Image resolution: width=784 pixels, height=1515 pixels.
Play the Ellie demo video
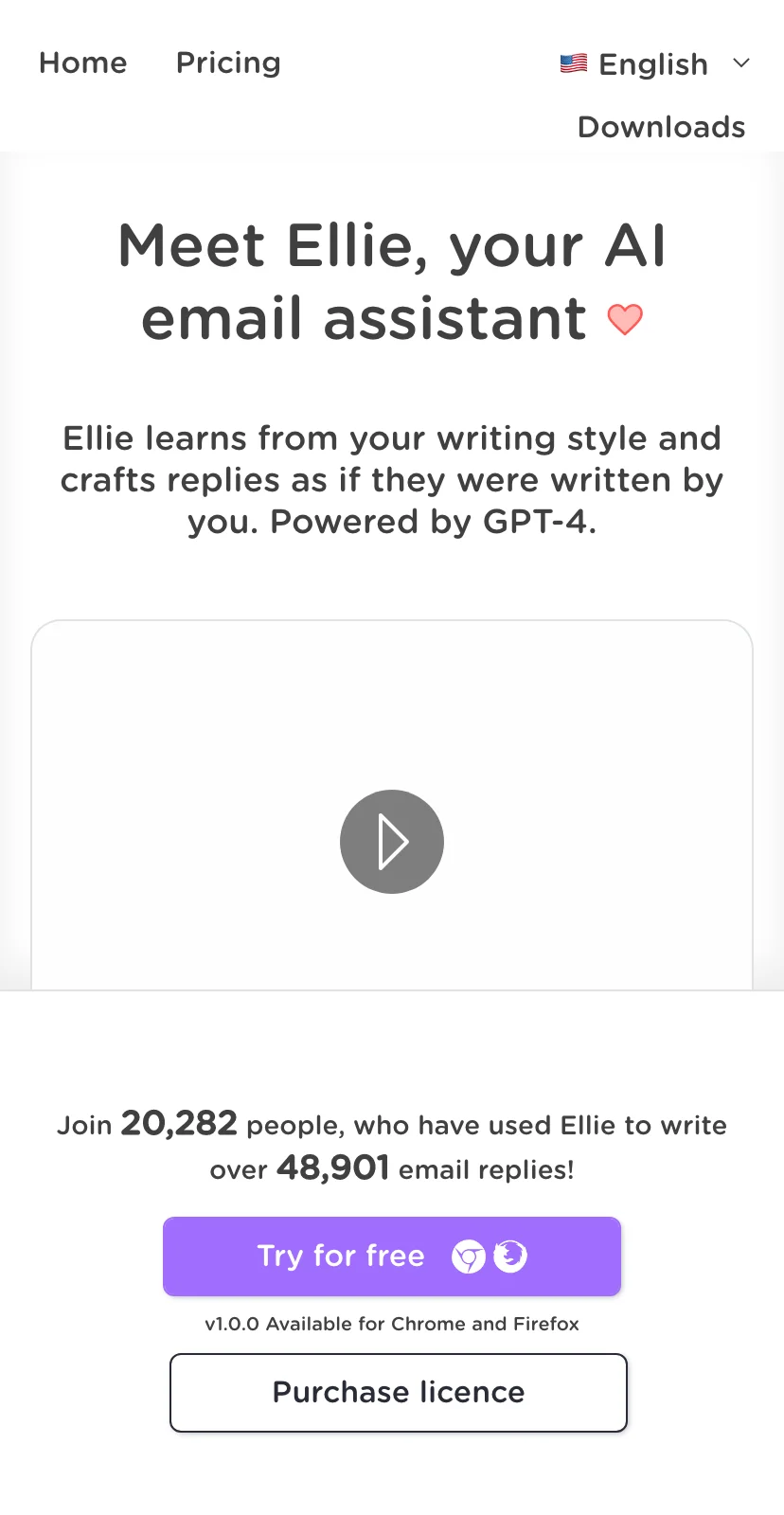point(392,842)
